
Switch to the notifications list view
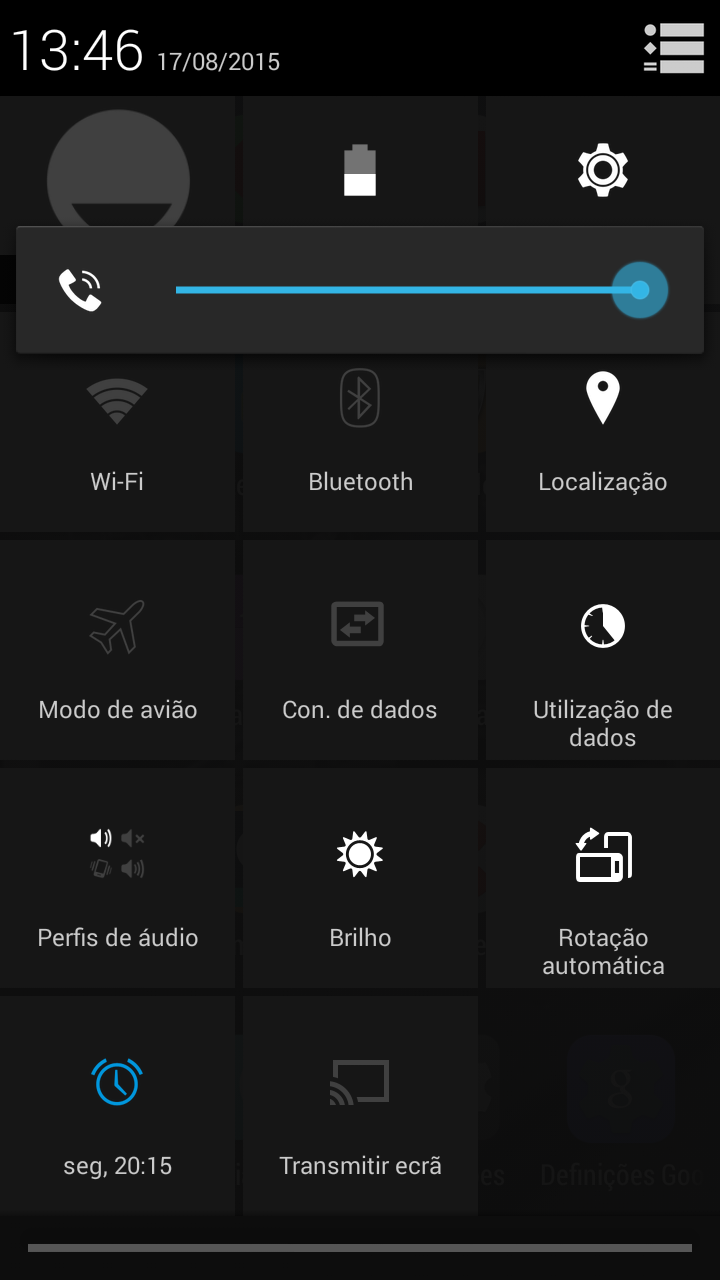(674, 48)
